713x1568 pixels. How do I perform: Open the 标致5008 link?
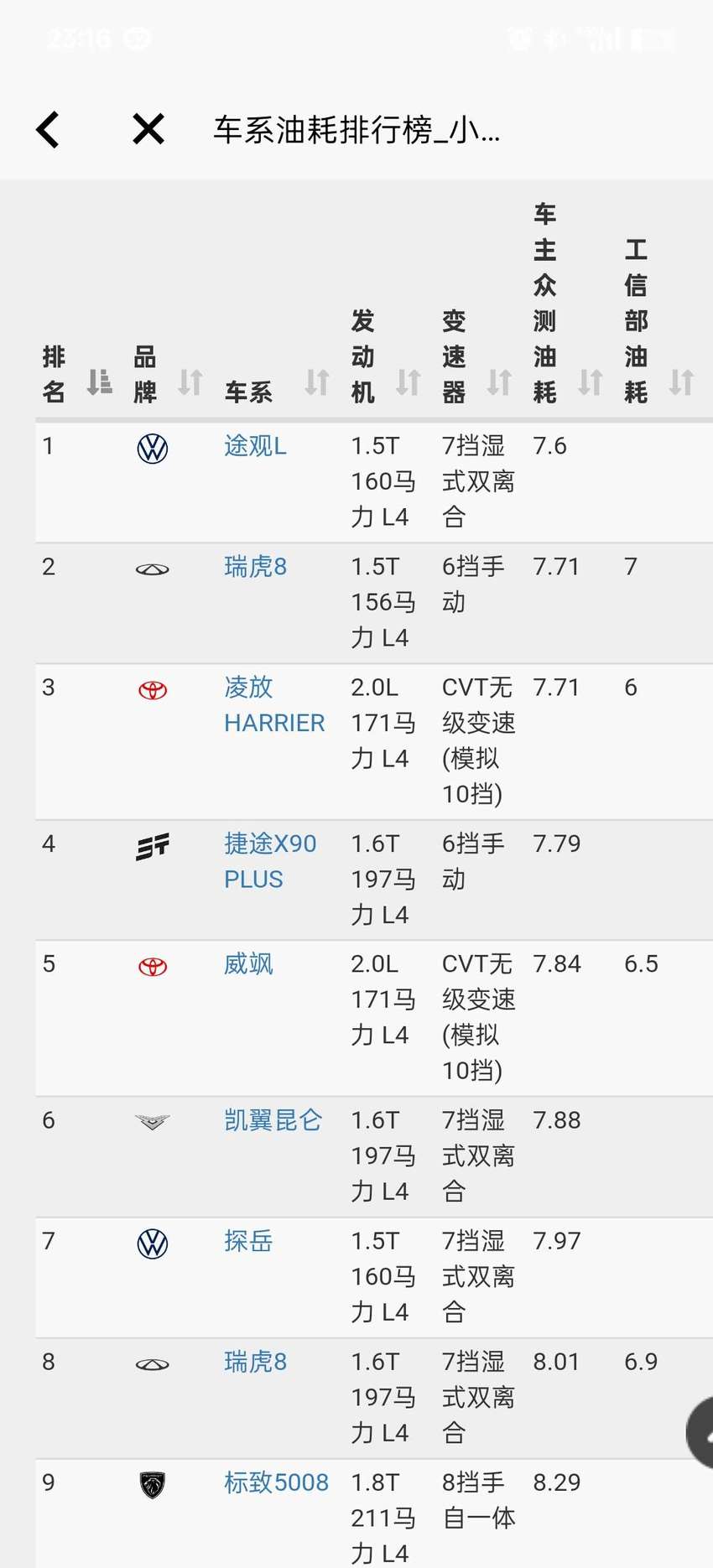tap(276, 1482)
